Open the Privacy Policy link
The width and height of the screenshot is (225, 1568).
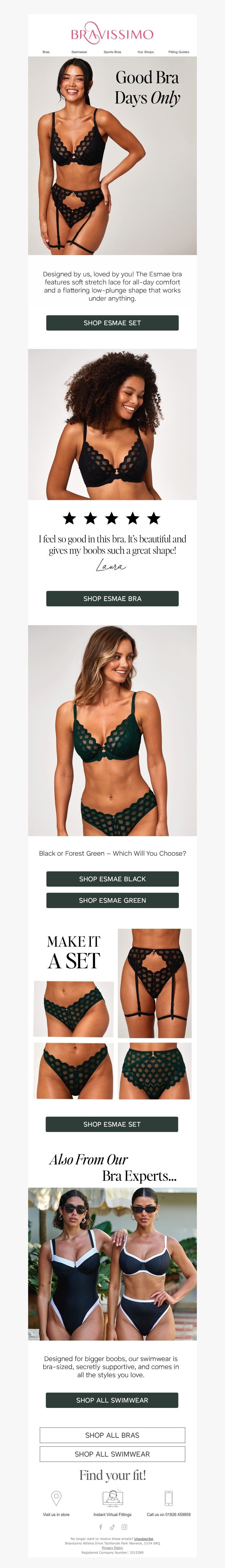tap(112, 1548)
